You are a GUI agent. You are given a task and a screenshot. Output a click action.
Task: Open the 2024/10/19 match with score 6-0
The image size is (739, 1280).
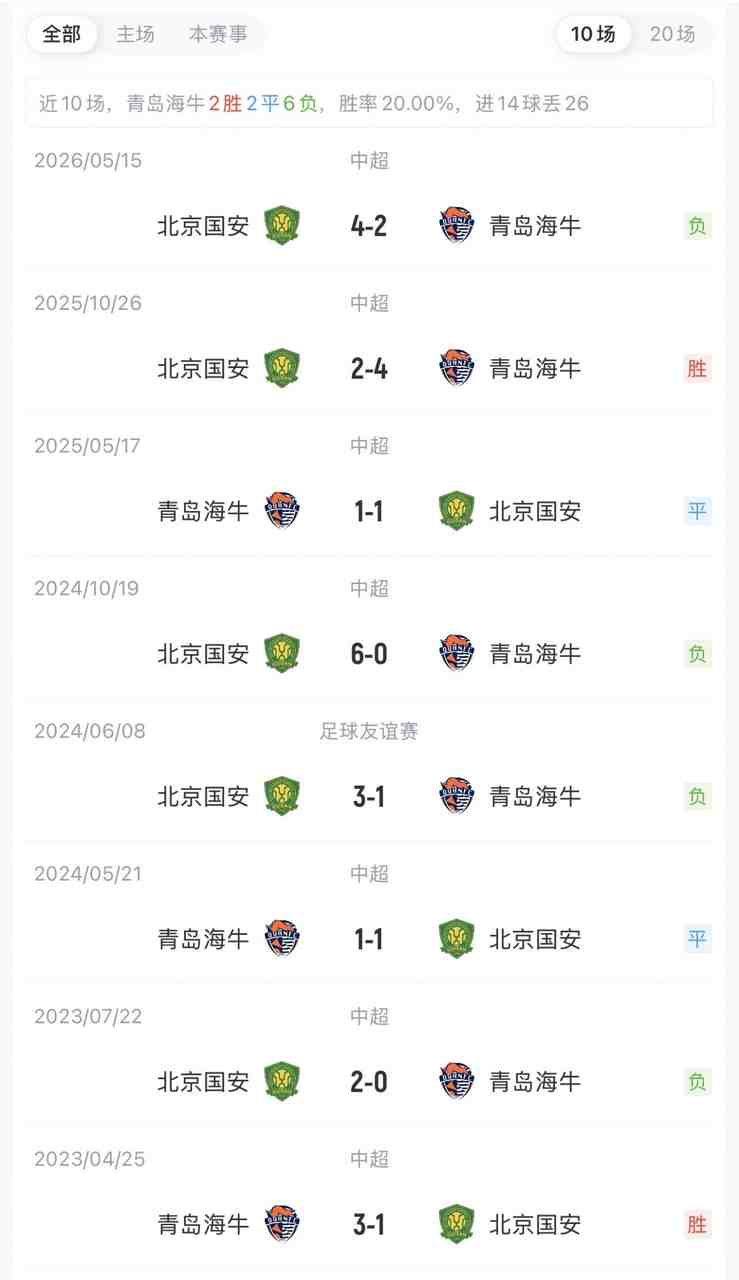pos(369,634)
